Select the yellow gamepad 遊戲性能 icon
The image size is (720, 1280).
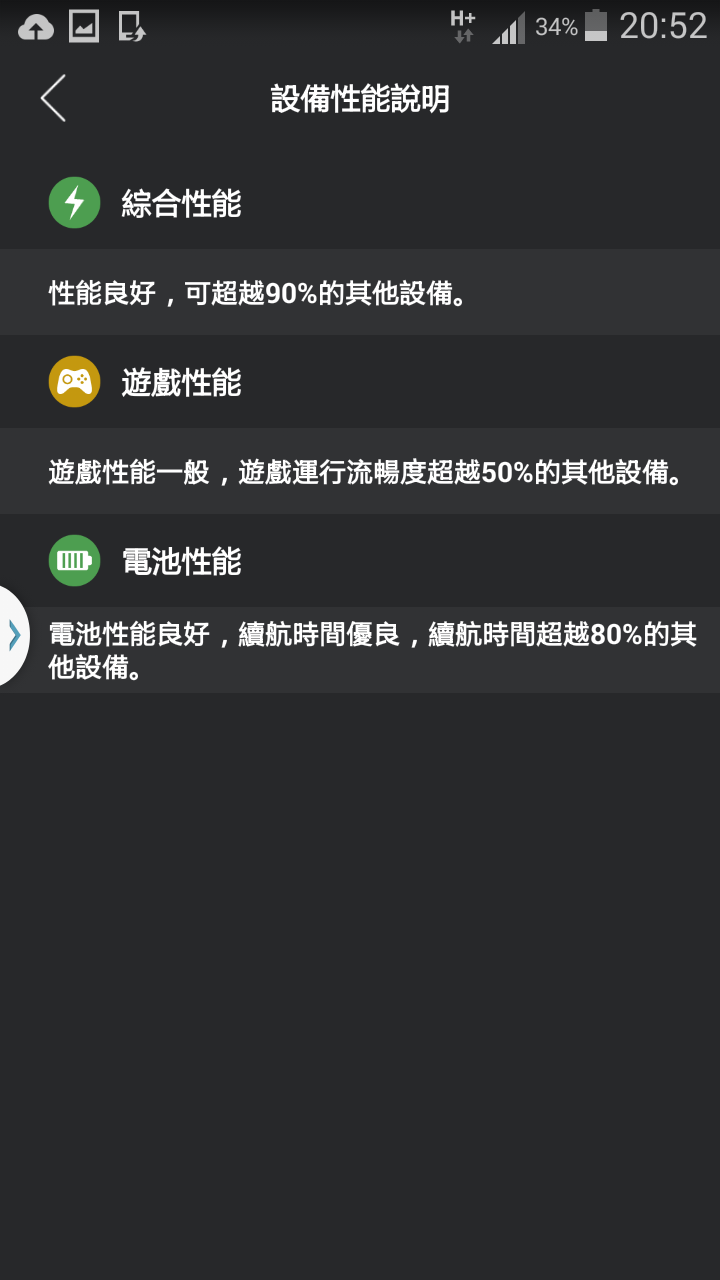click(x=74, y=382)
